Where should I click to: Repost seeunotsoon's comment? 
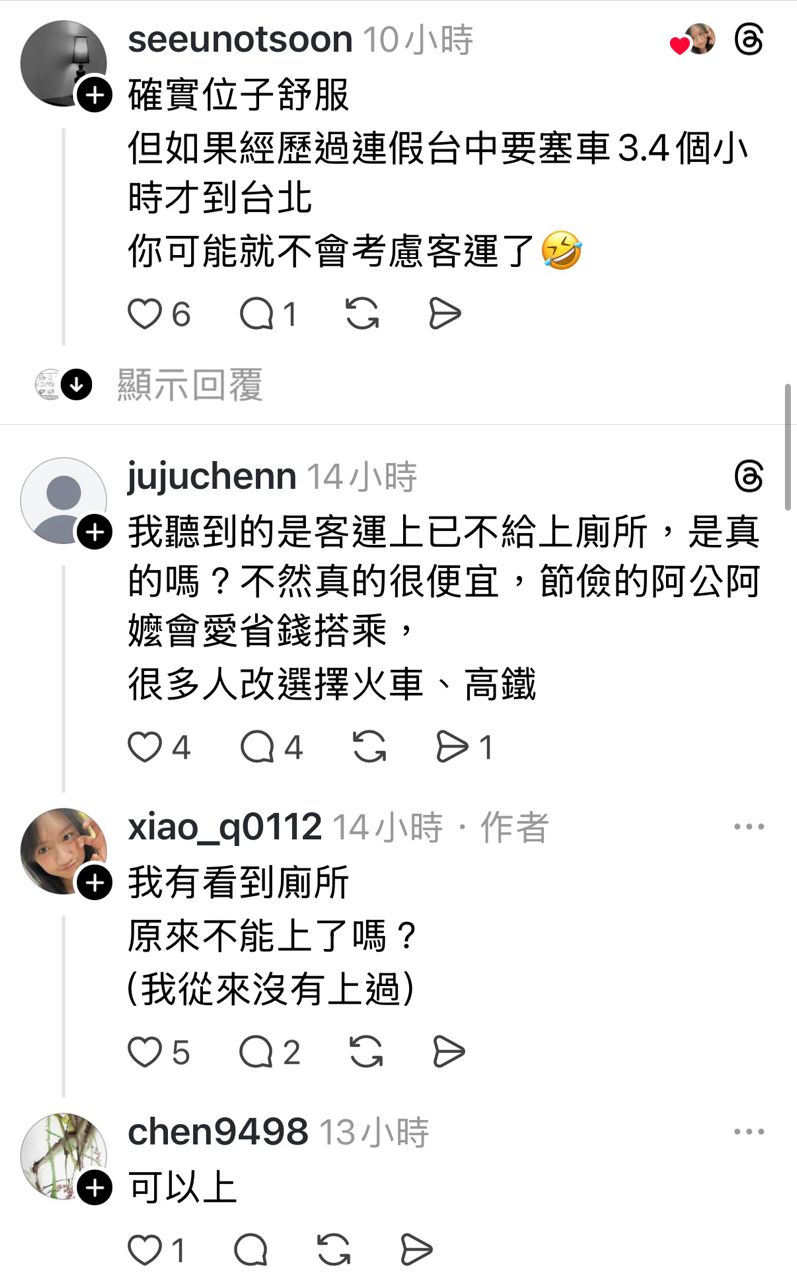(362, 315)
